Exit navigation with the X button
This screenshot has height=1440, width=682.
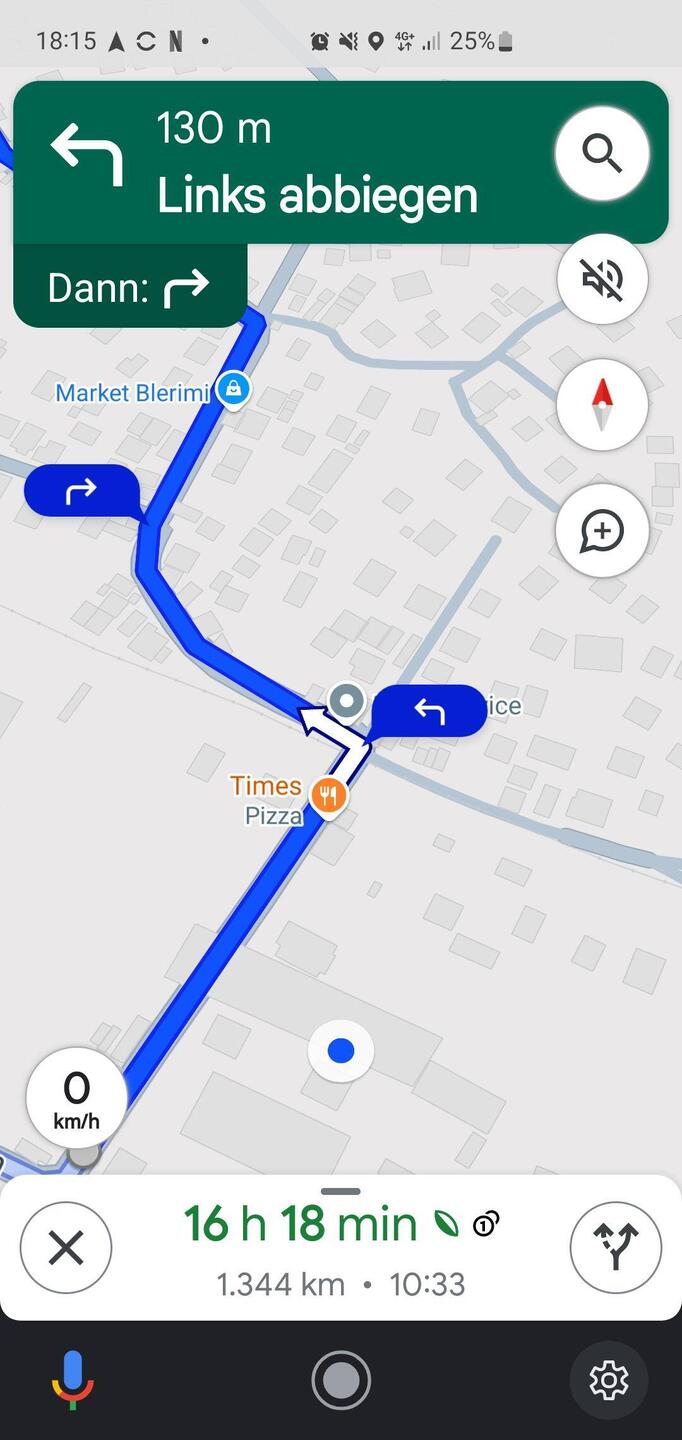[66, 1248]
